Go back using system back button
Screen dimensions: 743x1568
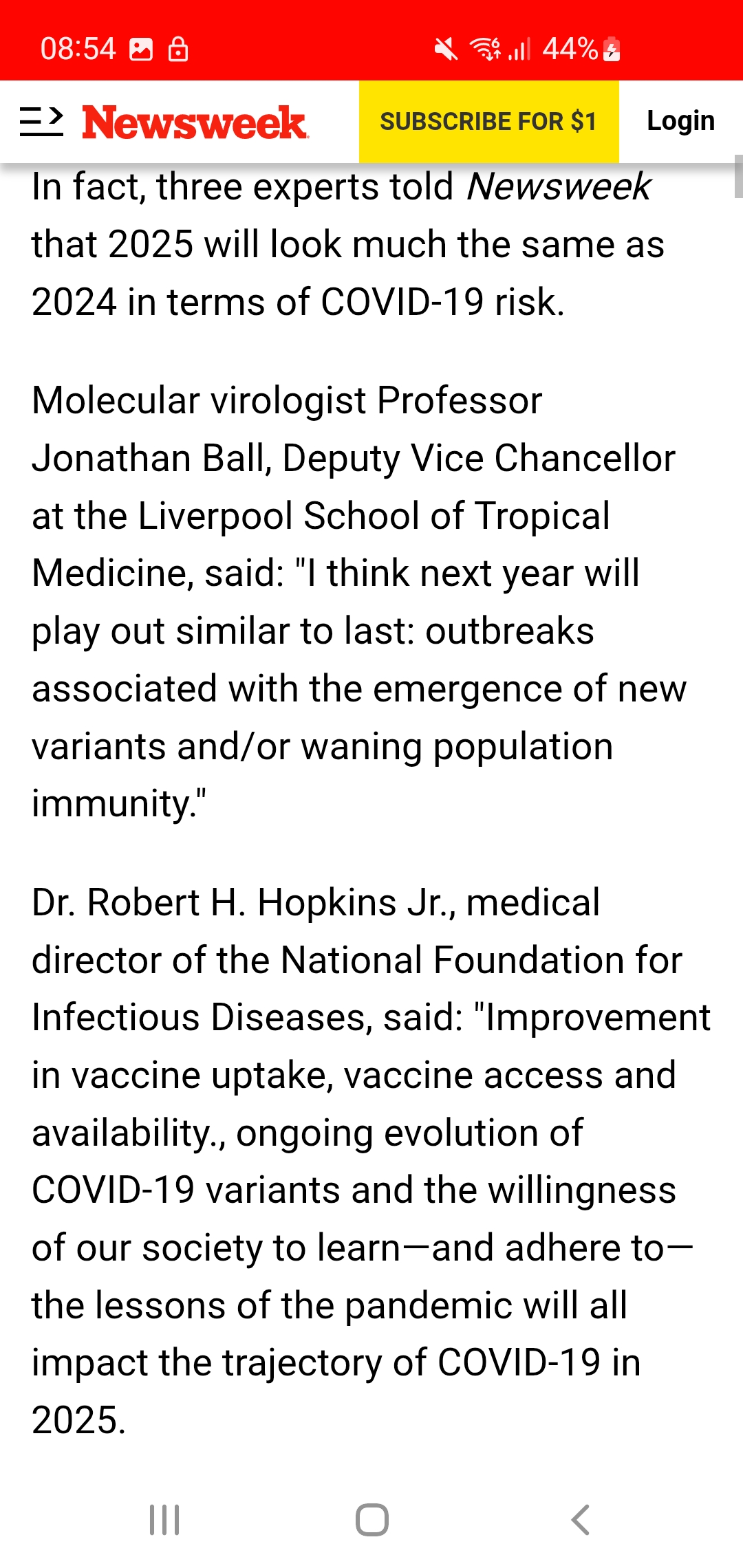pos(580,1520)
